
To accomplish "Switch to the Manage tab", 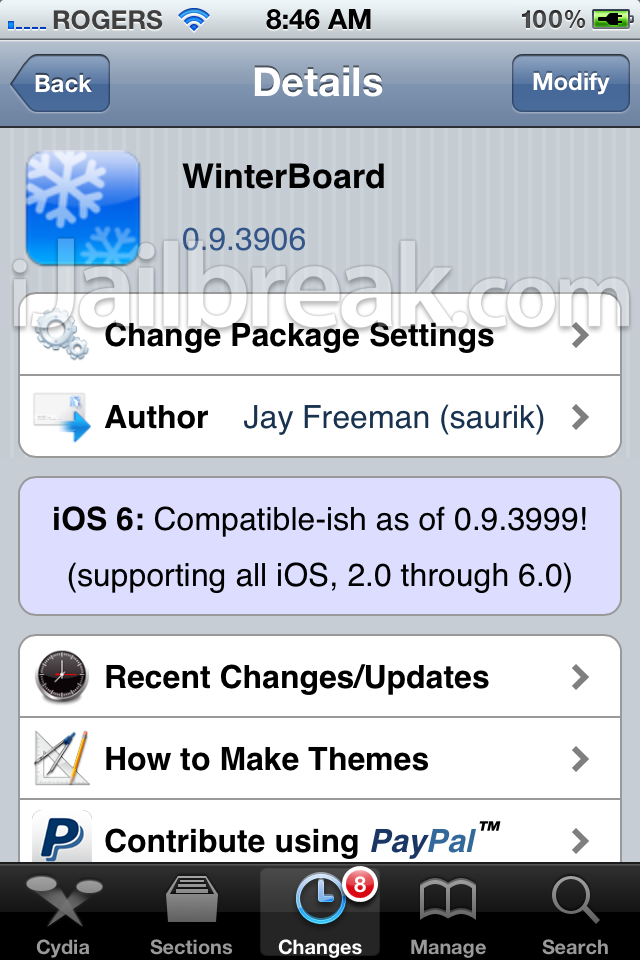I will [448, 914].
